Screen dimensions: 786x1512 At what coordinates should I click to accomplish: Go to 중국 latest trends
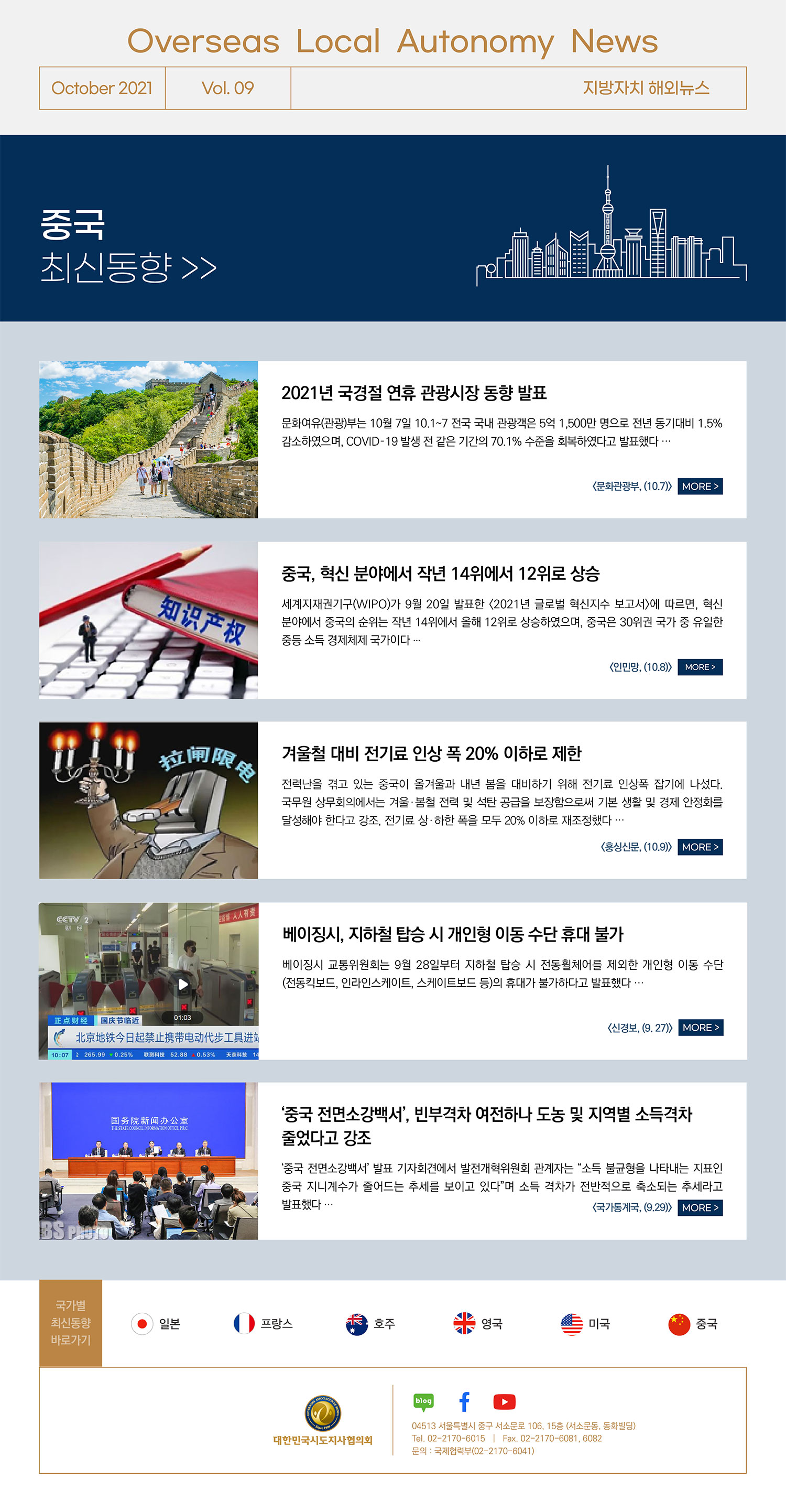tap(692, 1324)
